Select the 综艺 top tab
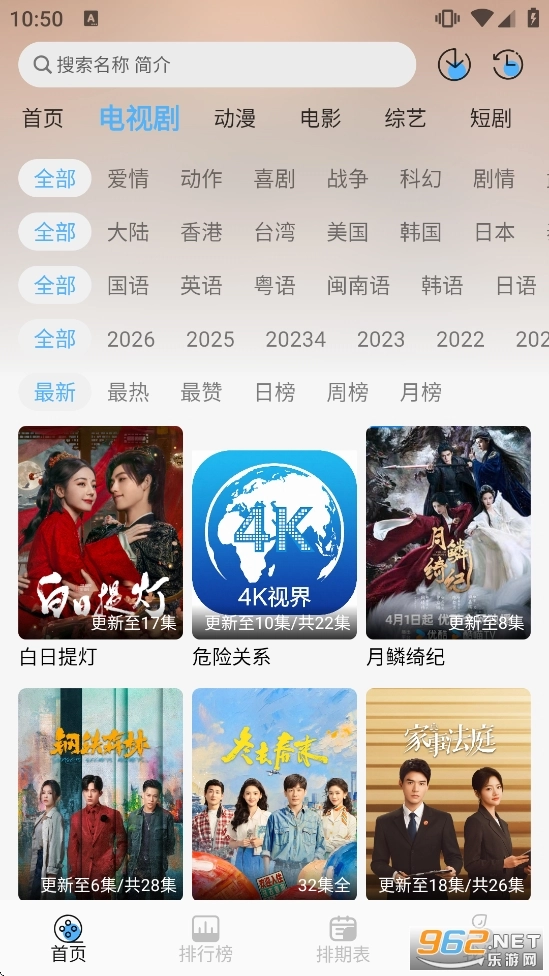Screen dimensions: 549x976 coord(405,118)
